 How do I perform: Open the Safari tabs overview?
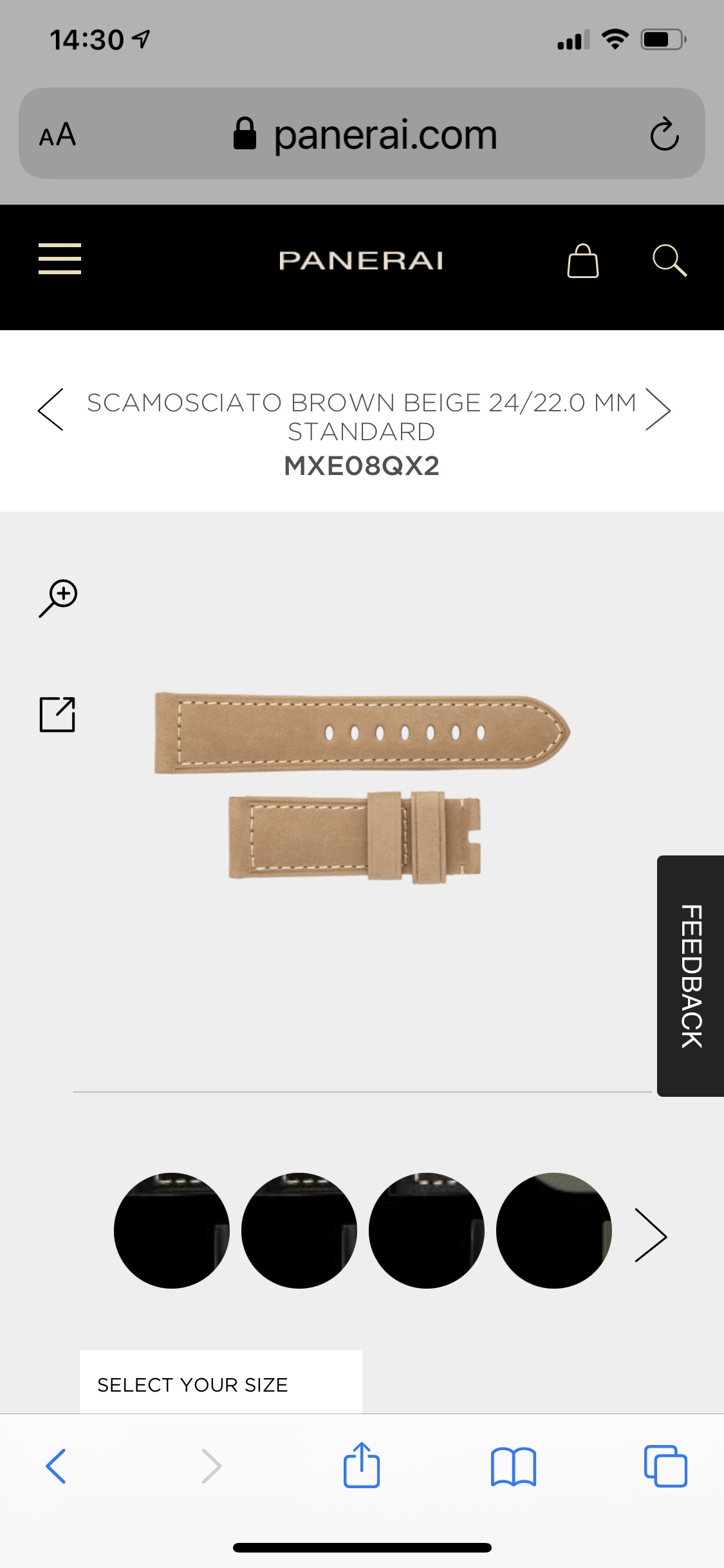click(665, 1466)
